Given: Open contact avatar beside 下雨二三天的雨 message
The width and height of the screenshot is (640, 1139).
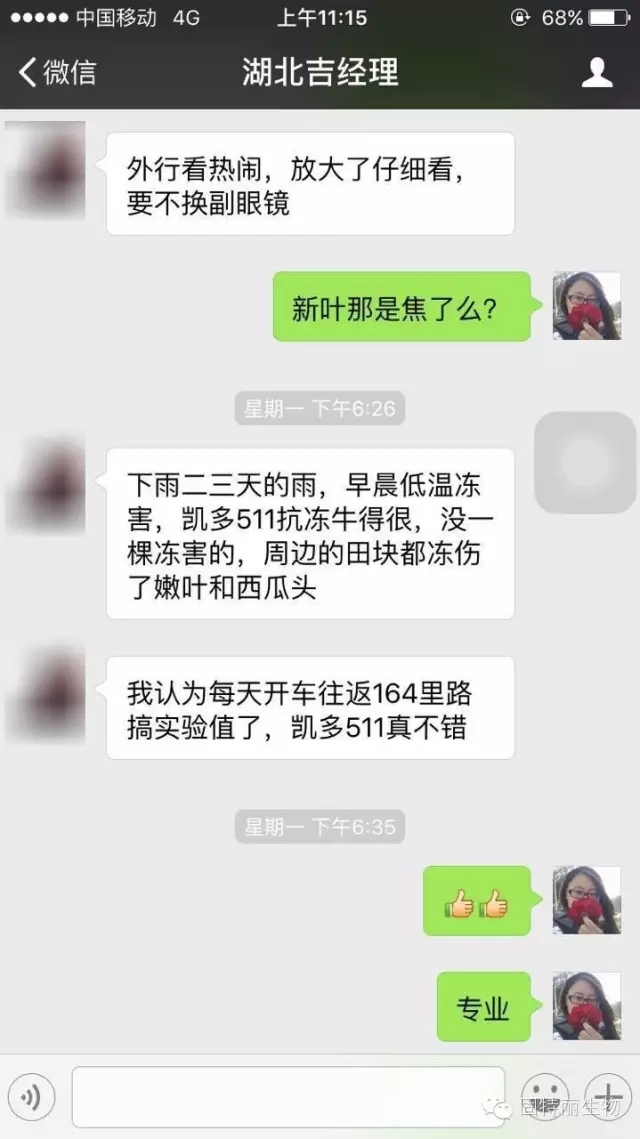Looking at the screenshot, I should 46,485.
